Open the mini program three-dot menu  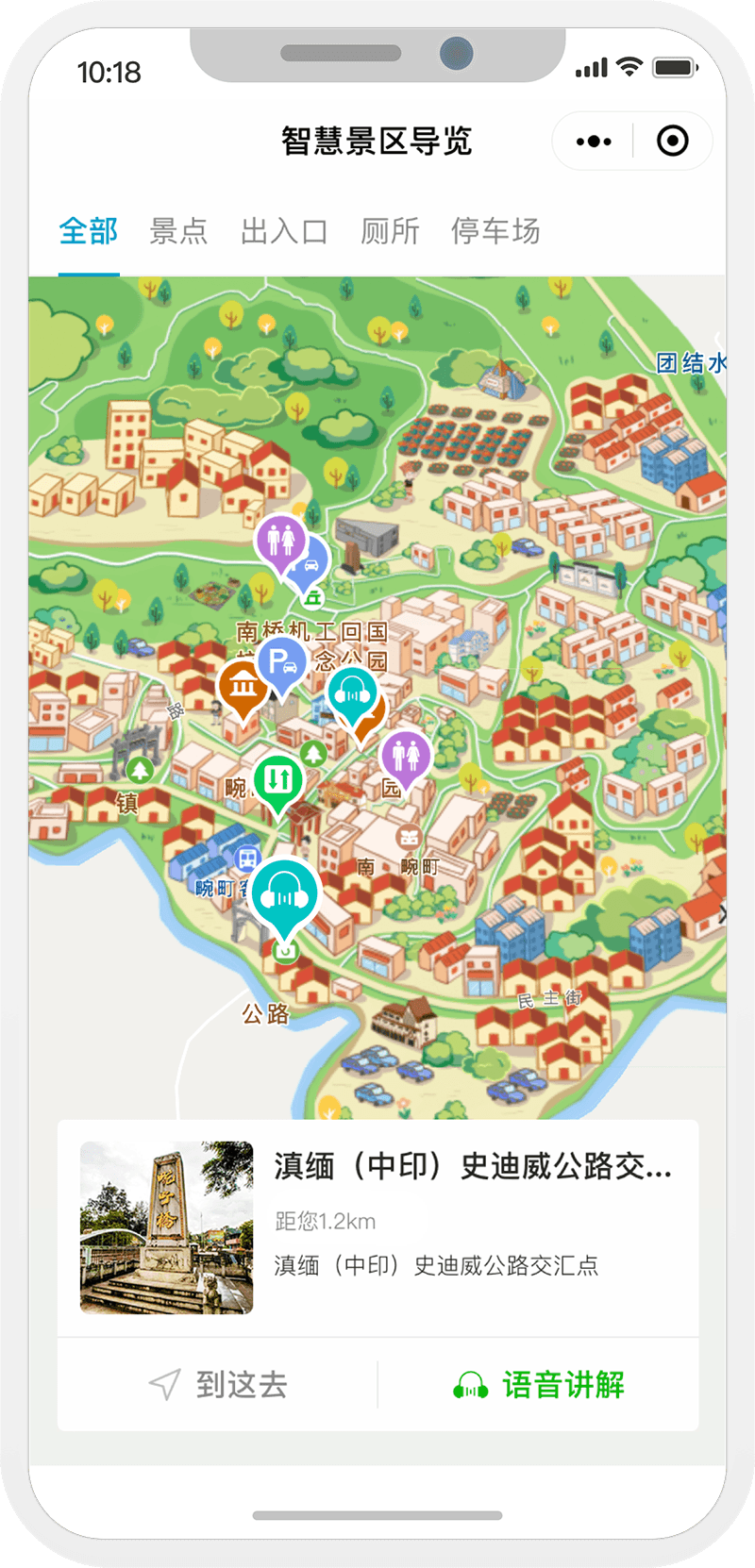594,142
